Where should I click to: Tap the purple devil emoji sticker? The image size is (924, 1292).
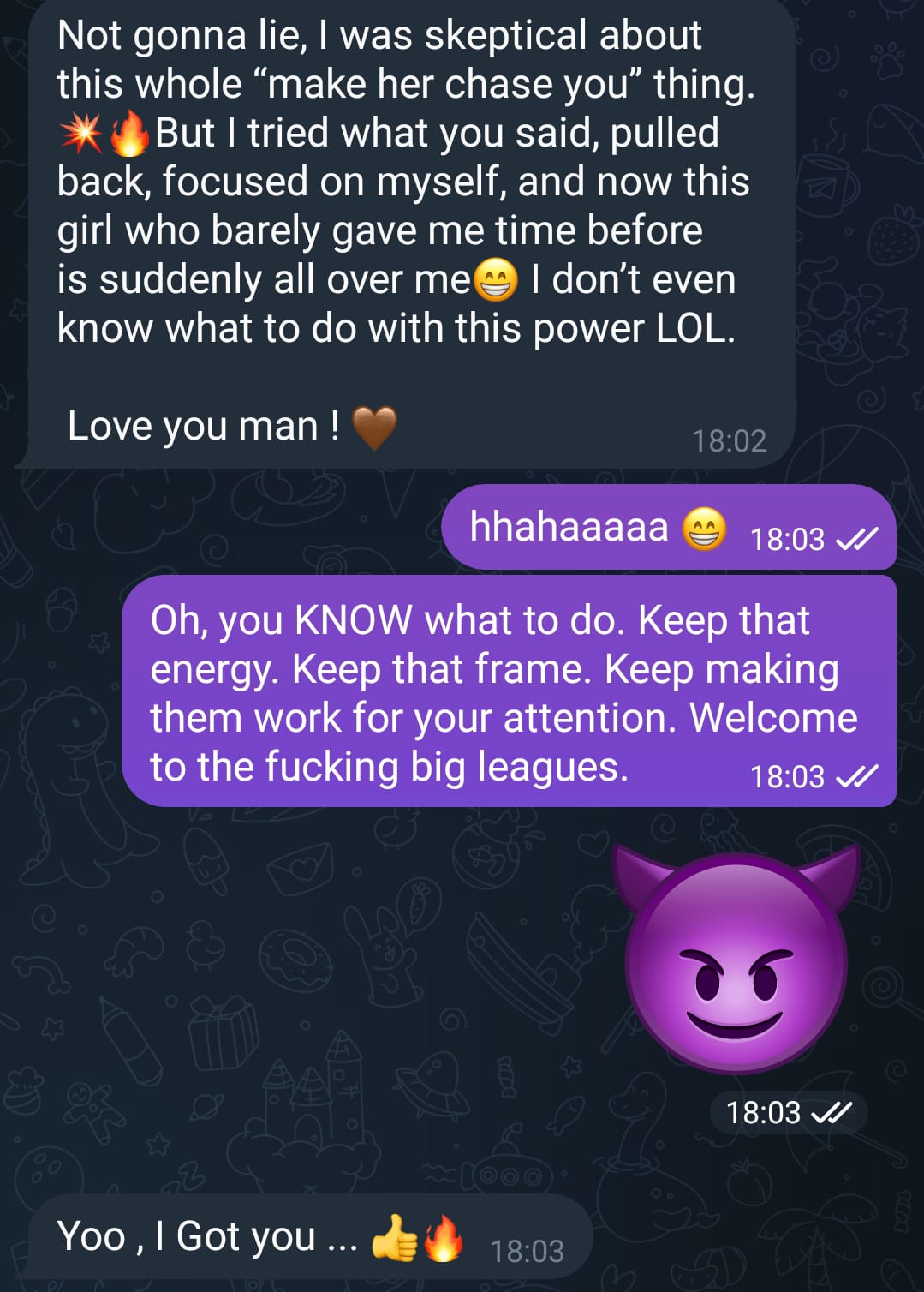pyautogui.click(x=736, y=960)
